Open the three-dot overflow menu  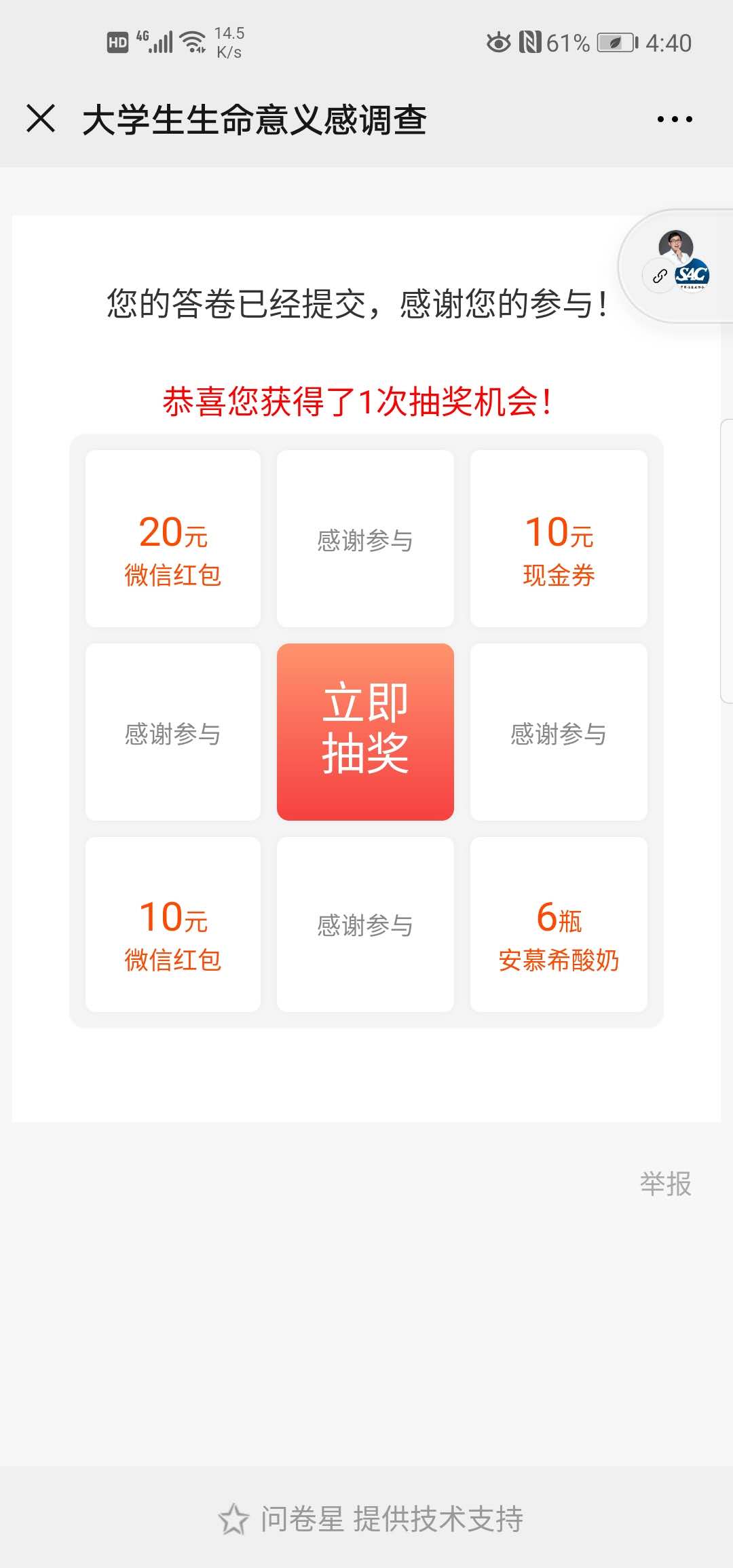point(675,119)
